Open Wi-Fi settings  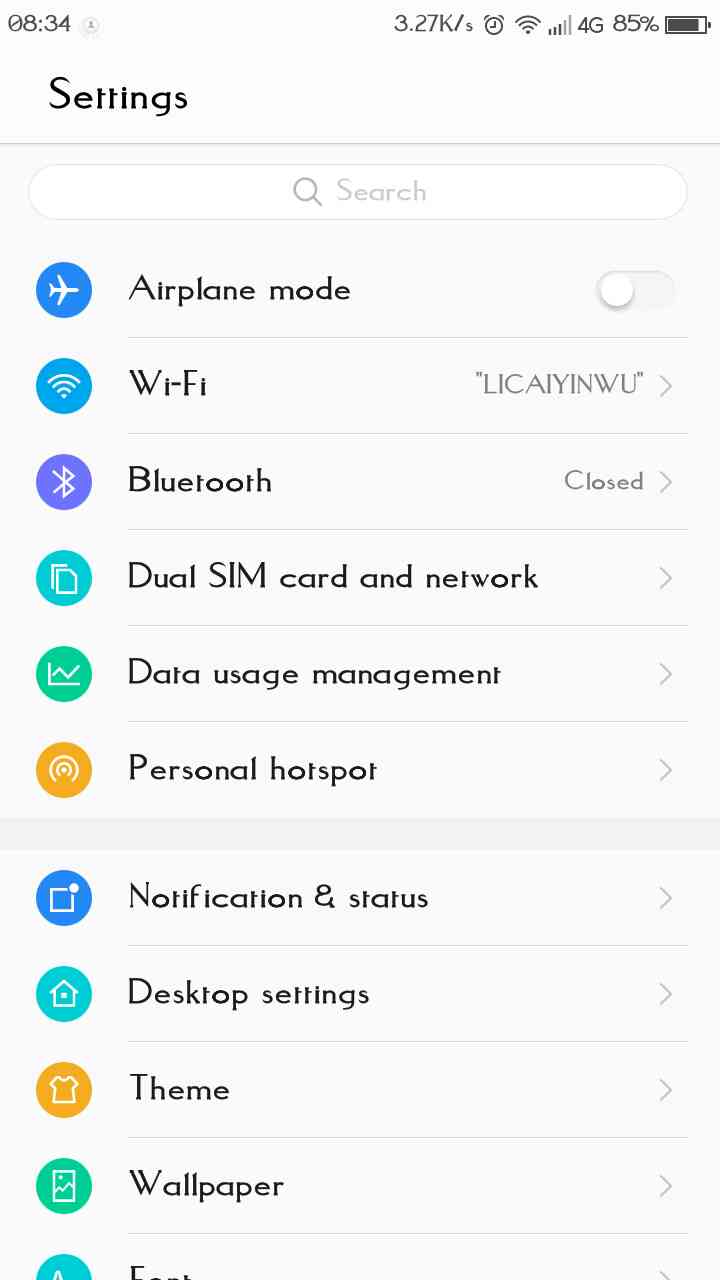click(360, 385)
